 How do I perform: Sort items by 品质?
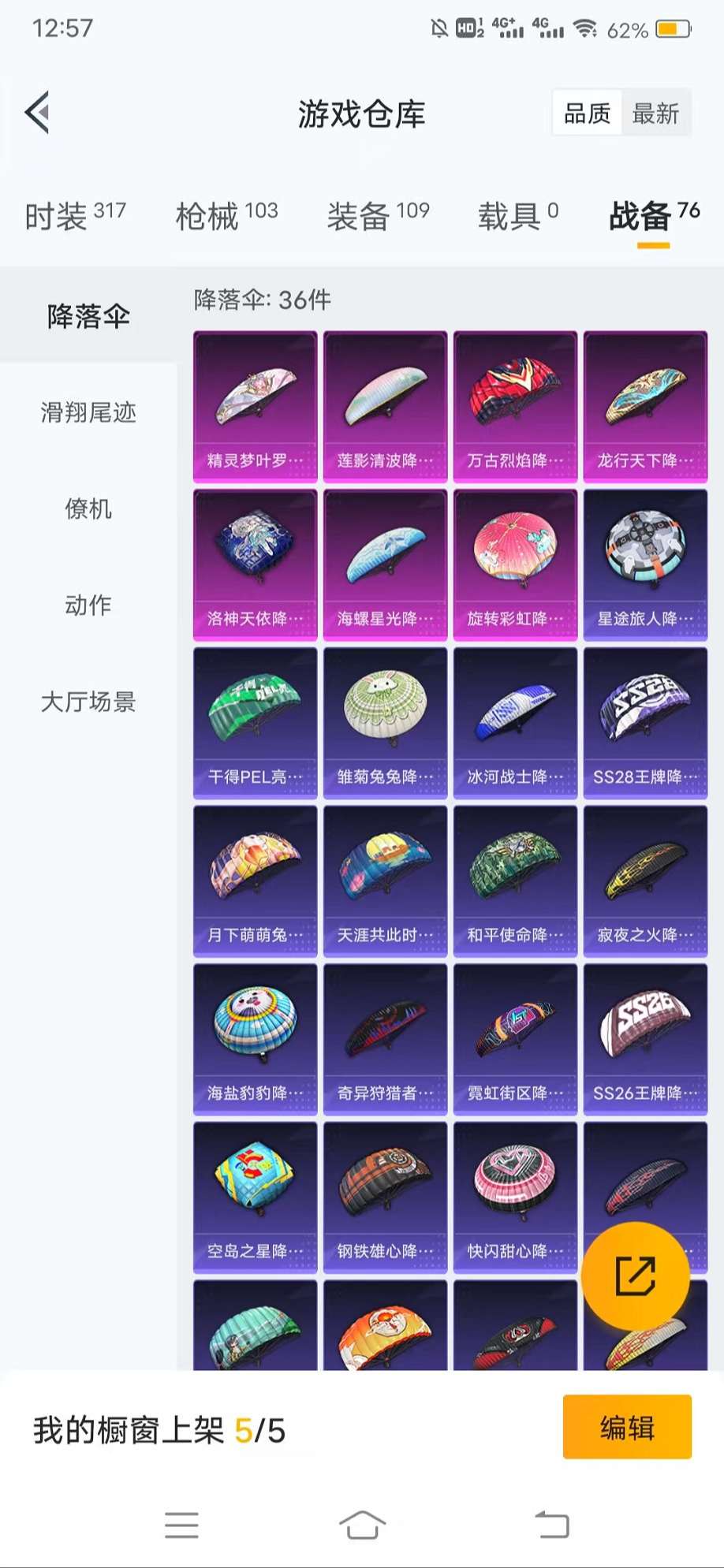(588, 113)
